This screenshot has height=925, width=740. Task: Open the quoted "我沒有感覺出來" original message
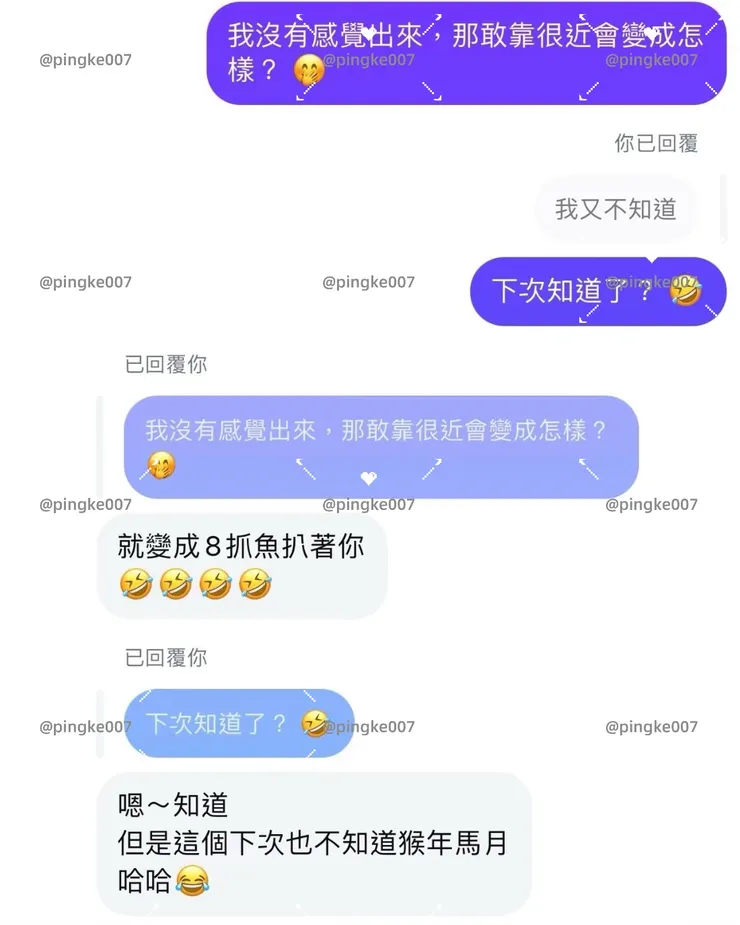380,440
